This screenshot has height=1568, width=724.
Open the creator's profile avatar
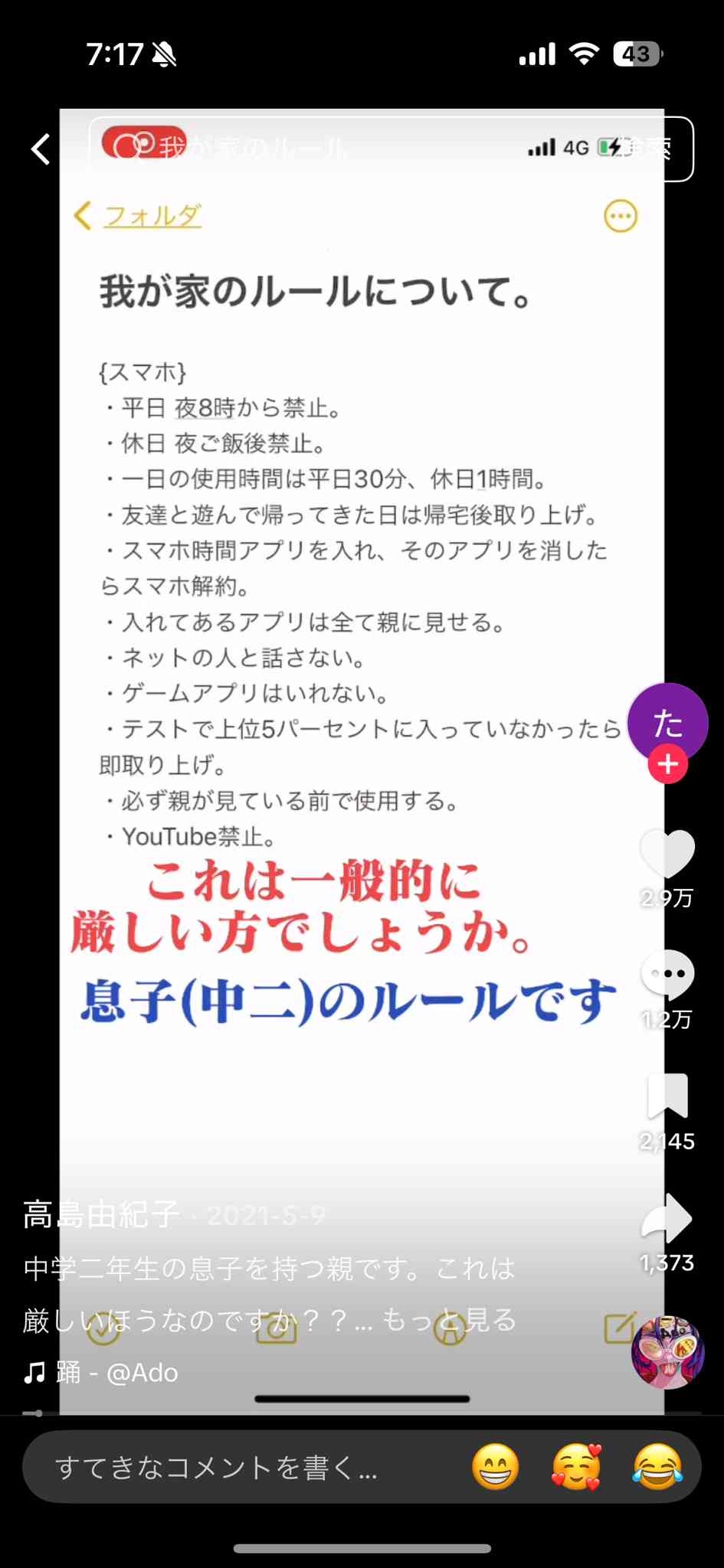(x=667, y=723)
